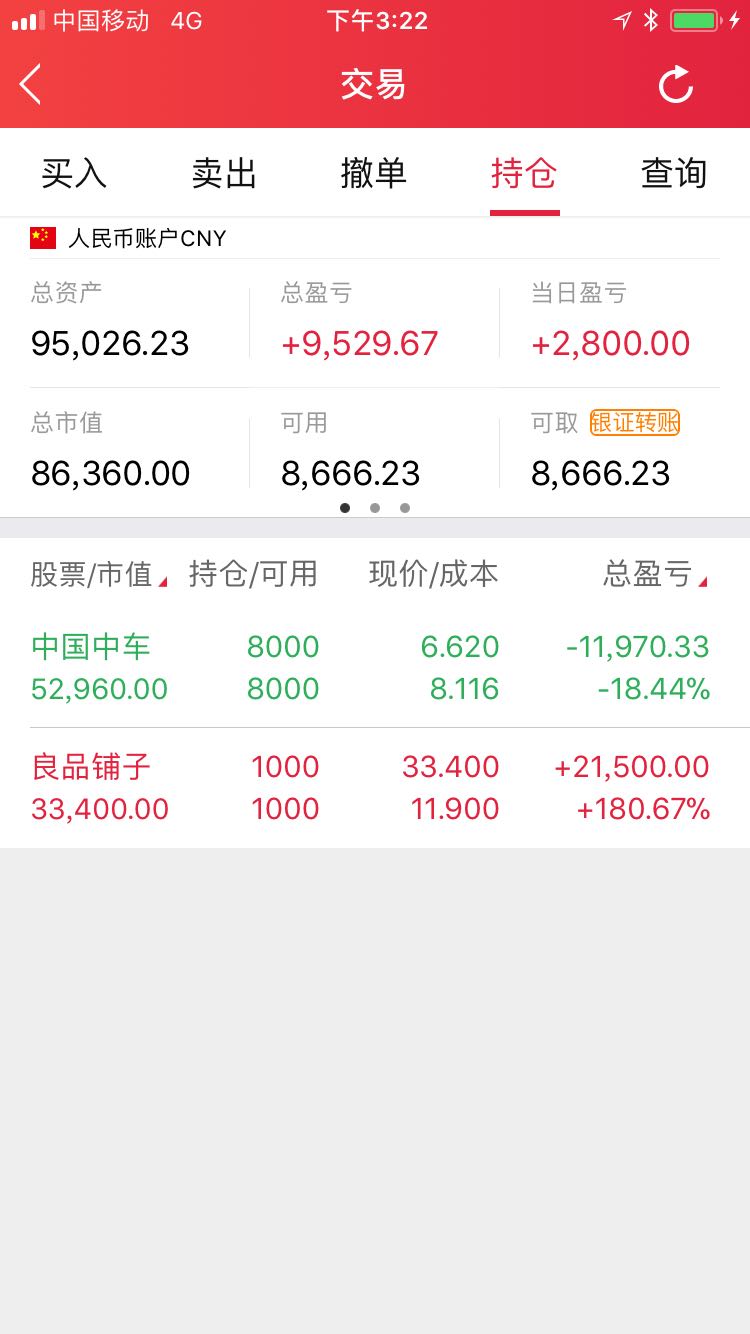This screenshot has width=750, height=1334.
Task: Tap the 银证转账 button
Action: (635, 422)
